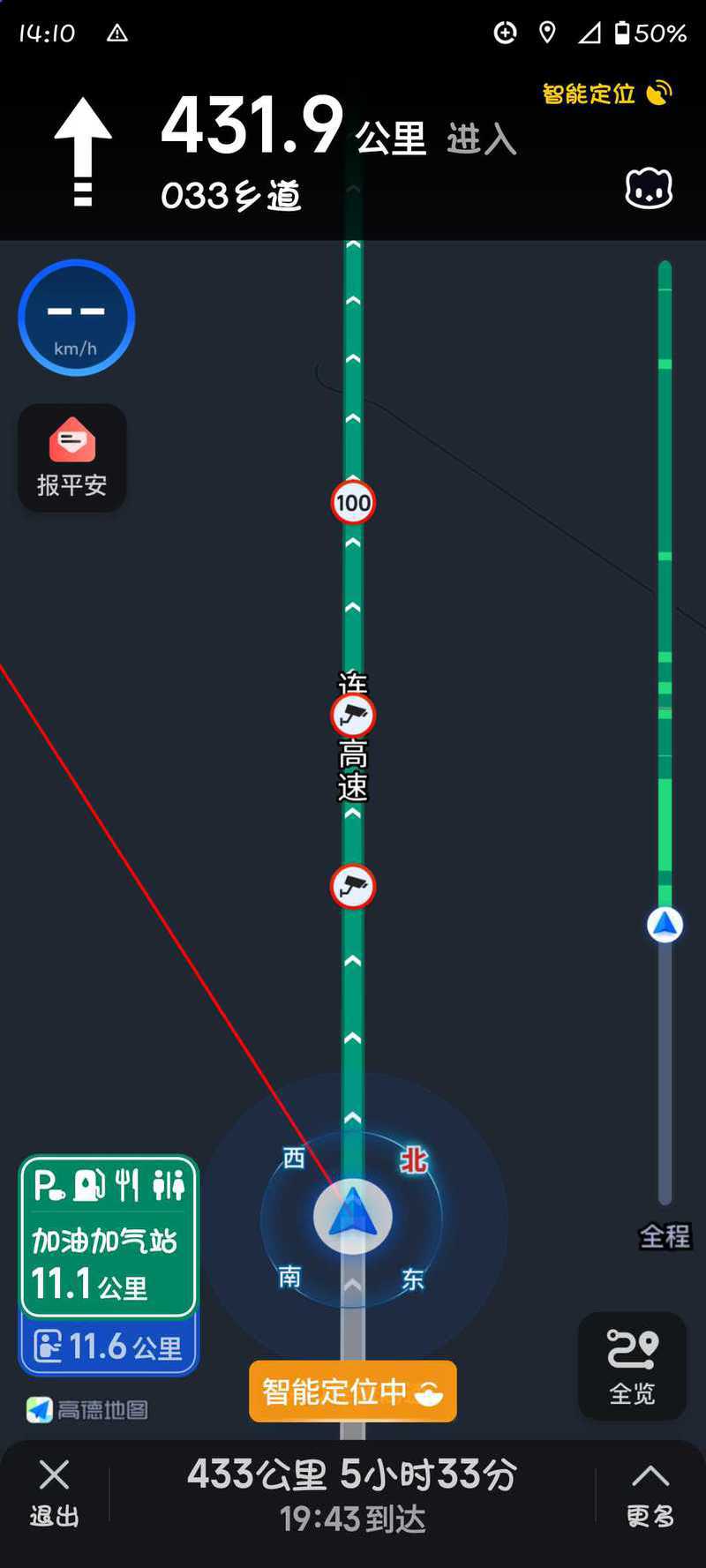Tap the 智能定位中 status button
The image size is (706, 1568).
click(353, 1392)
